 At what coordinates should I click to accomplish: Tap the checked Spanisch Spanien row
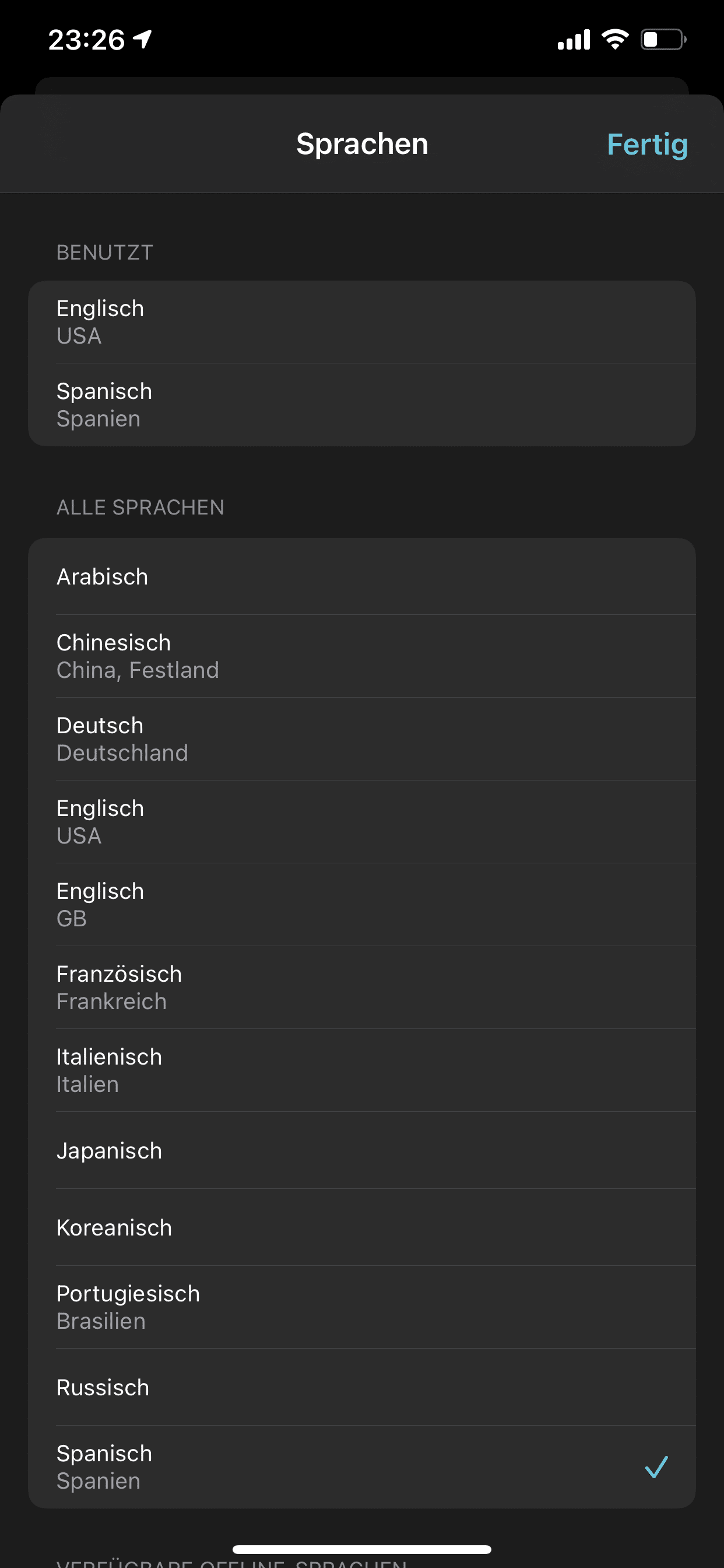(362, 1467)
